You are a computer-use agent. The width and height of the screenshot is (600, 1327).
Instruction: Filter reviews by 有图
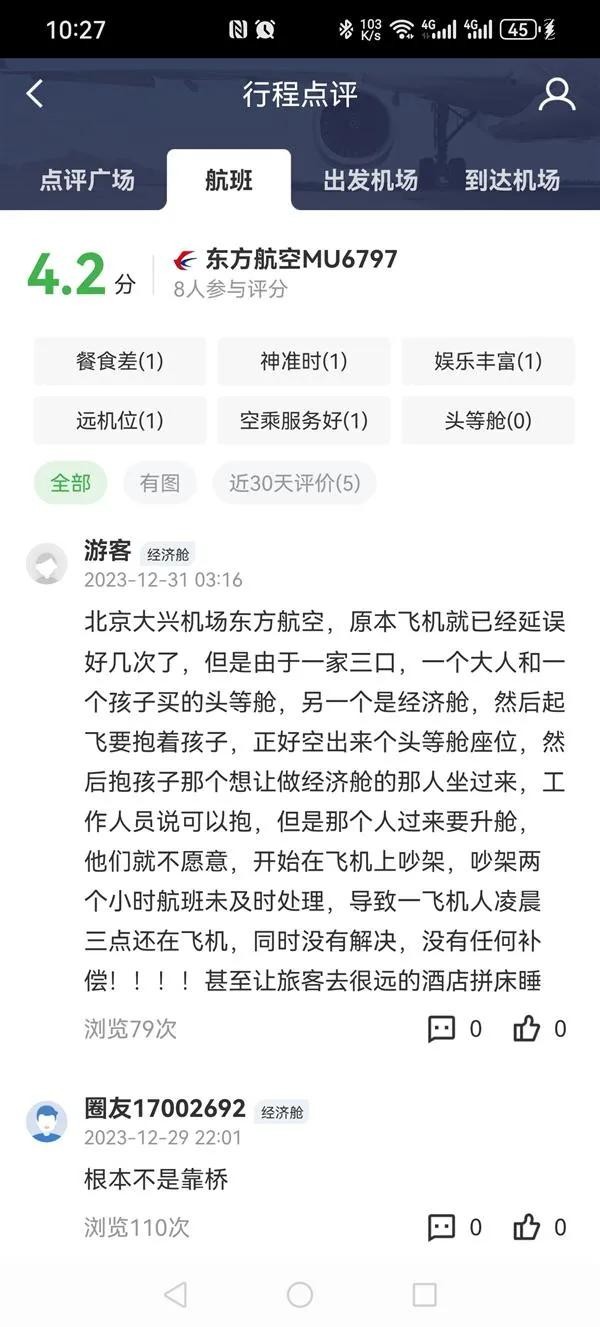point(160,483)
